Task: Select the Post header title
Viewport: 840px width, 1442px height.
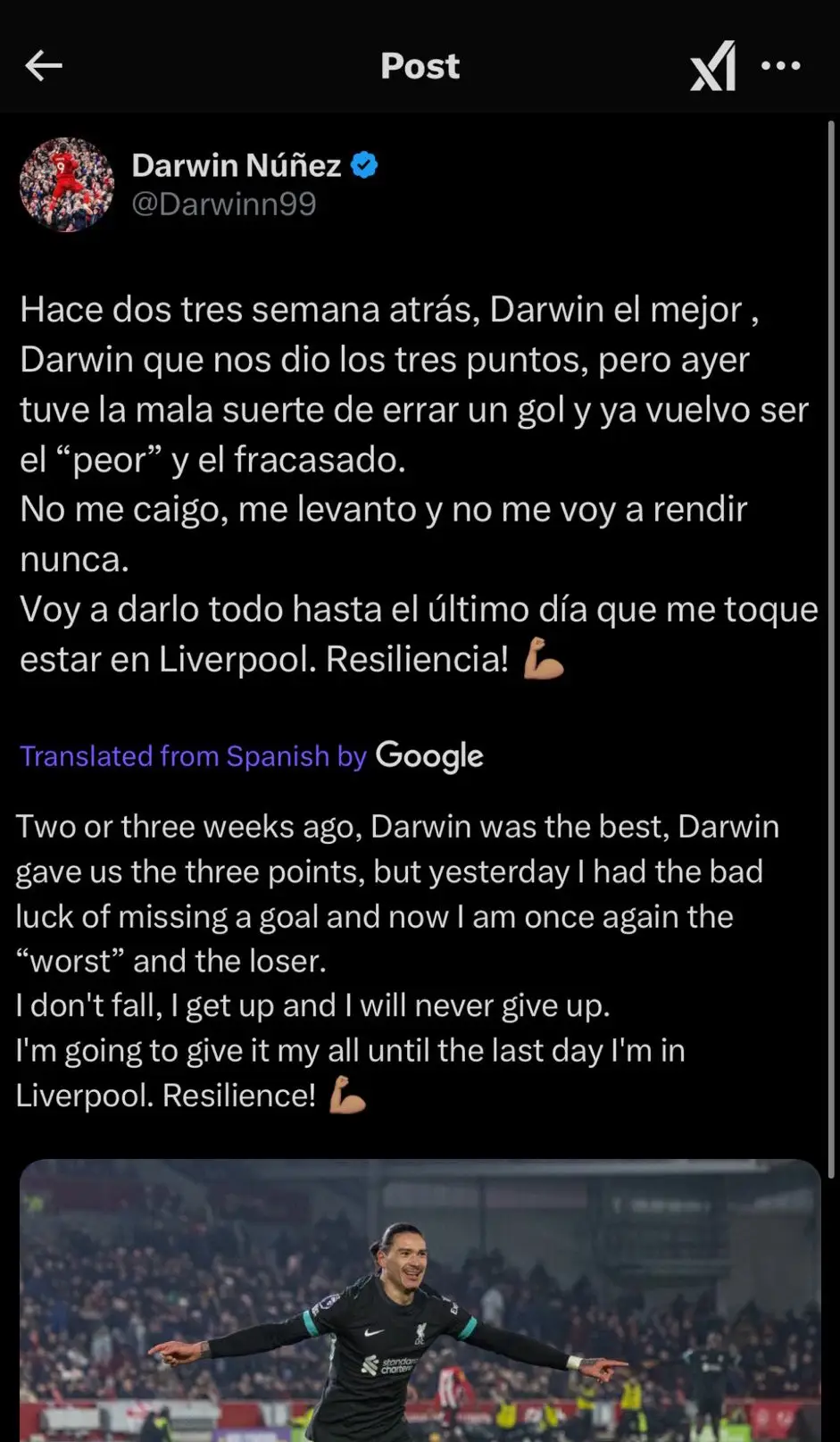Action: (420, 66)
